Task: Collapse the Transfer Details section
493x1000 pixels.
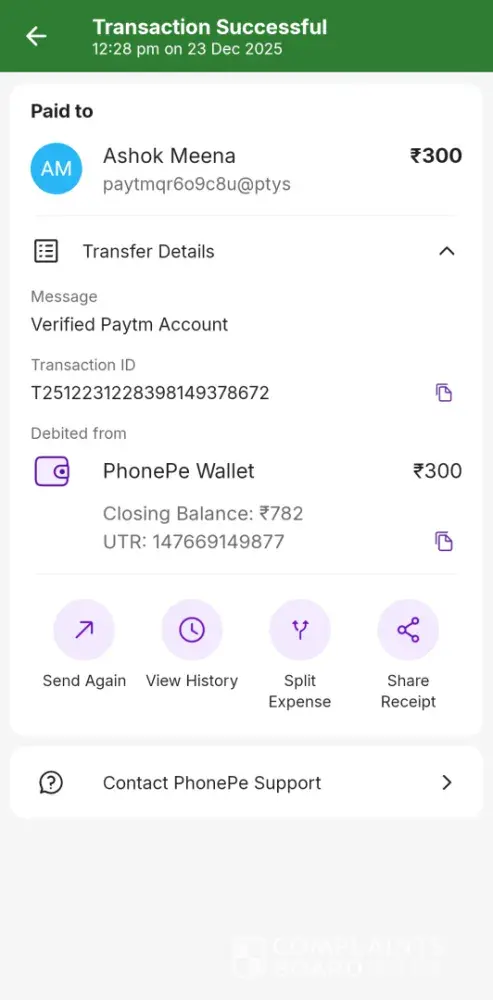Action: 446,251
